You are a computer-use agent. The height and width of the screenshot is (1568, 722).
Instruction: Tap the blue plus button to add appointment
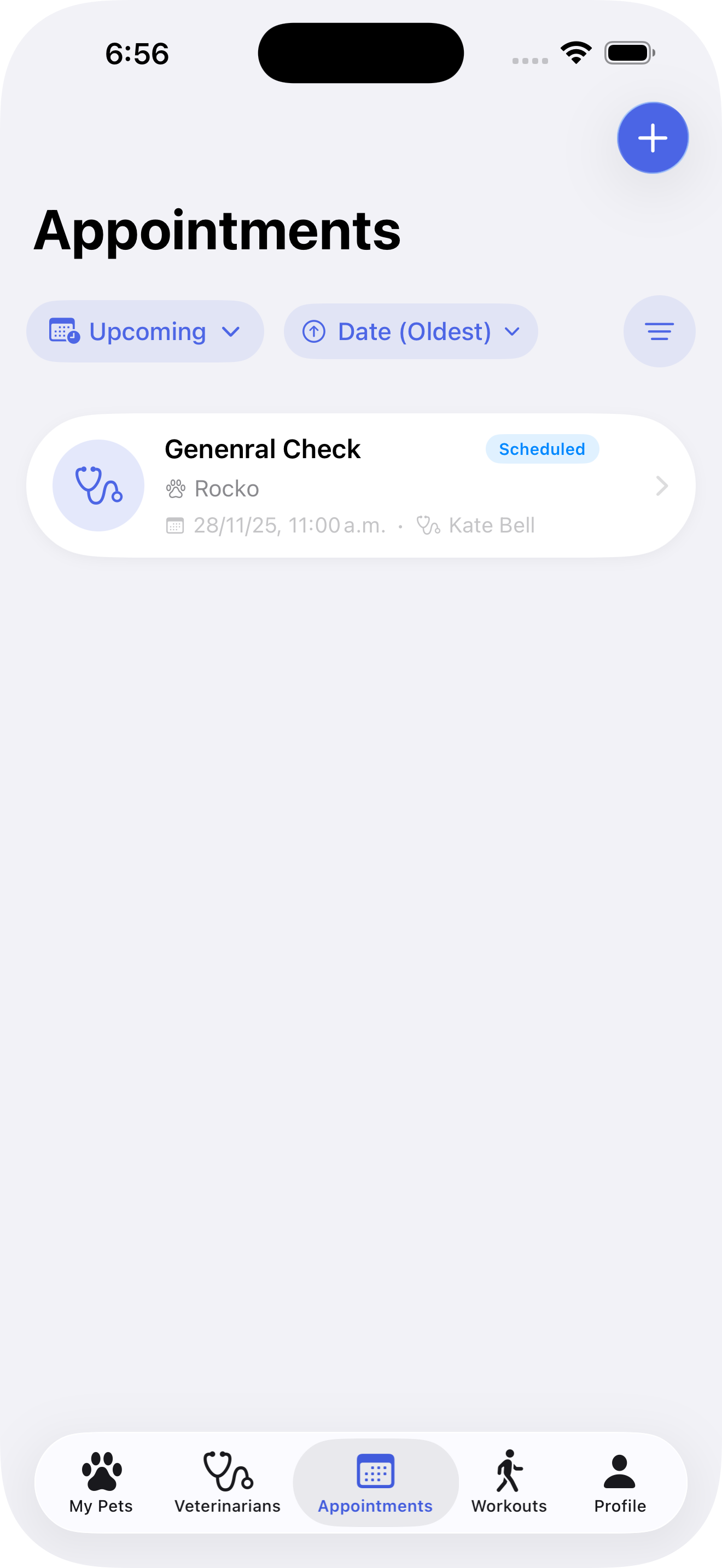click(652, 137)
